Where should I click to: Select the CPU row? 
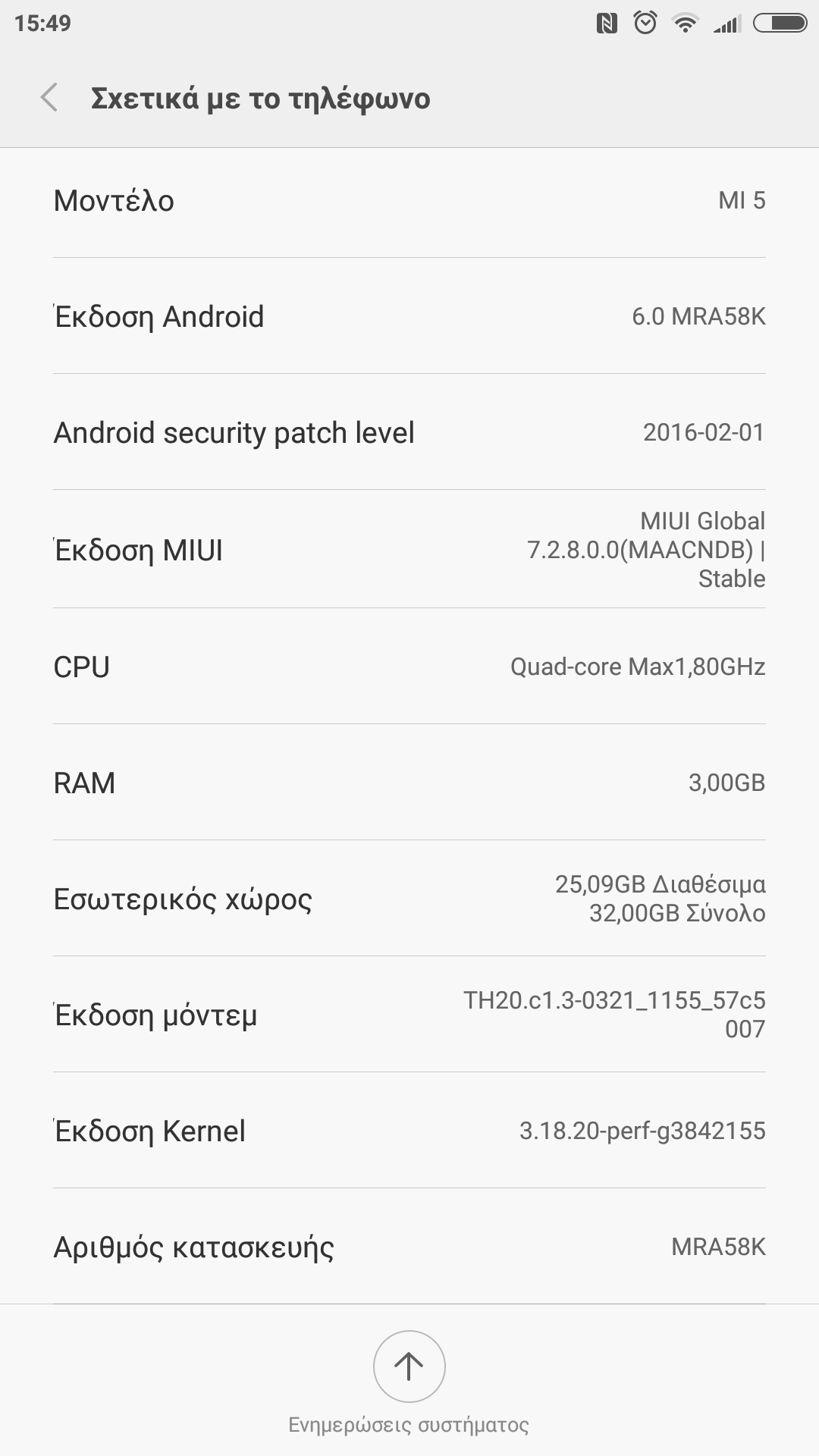tap(409, 667)
